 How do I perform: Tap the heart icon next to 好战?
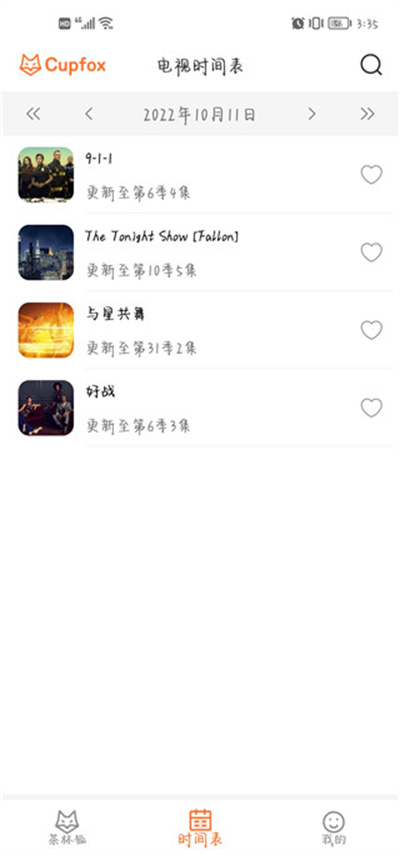tap(372, 408)
